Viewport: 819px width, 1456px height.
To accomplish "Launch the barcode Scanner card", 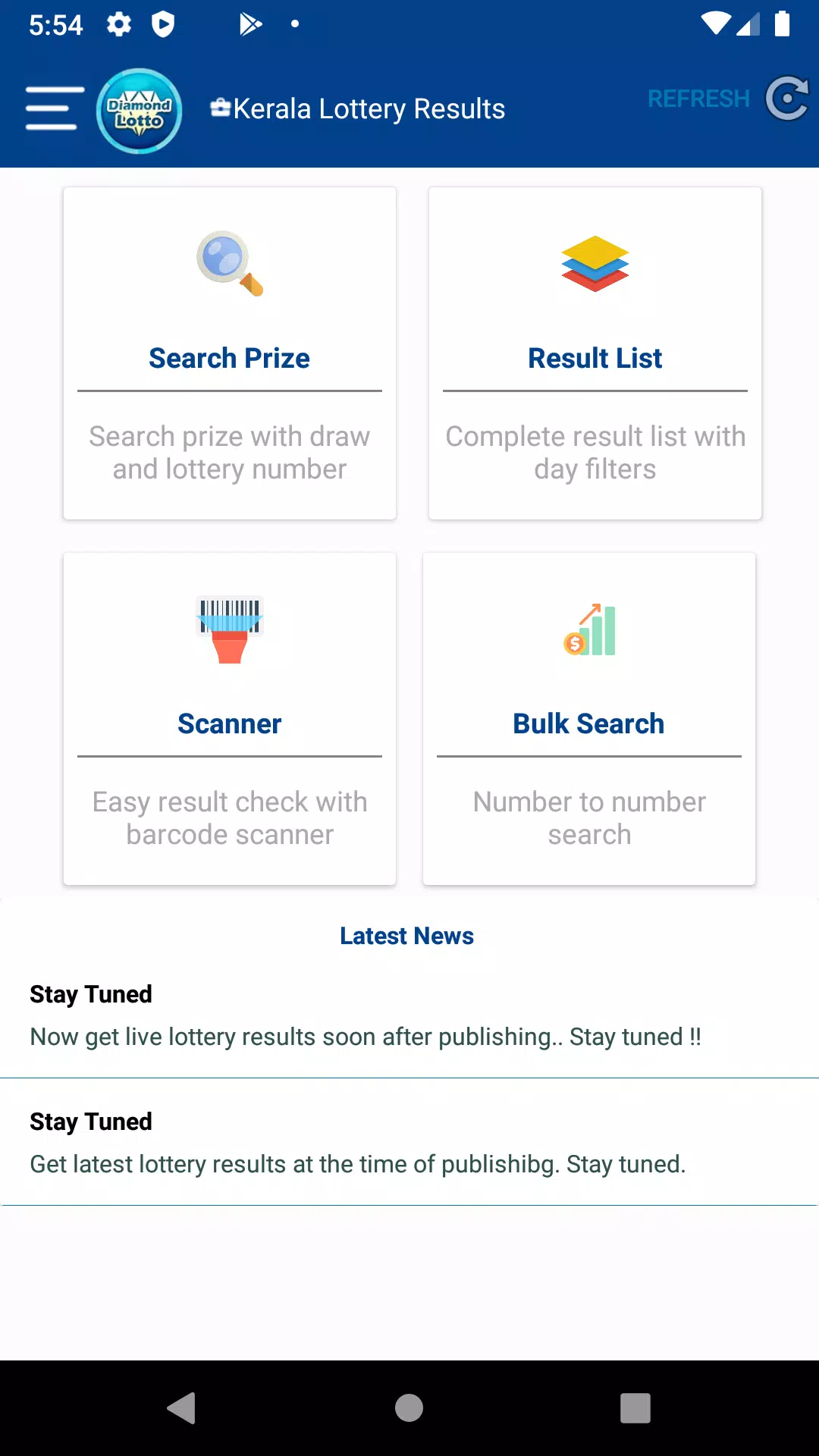I will pos(230,719).
